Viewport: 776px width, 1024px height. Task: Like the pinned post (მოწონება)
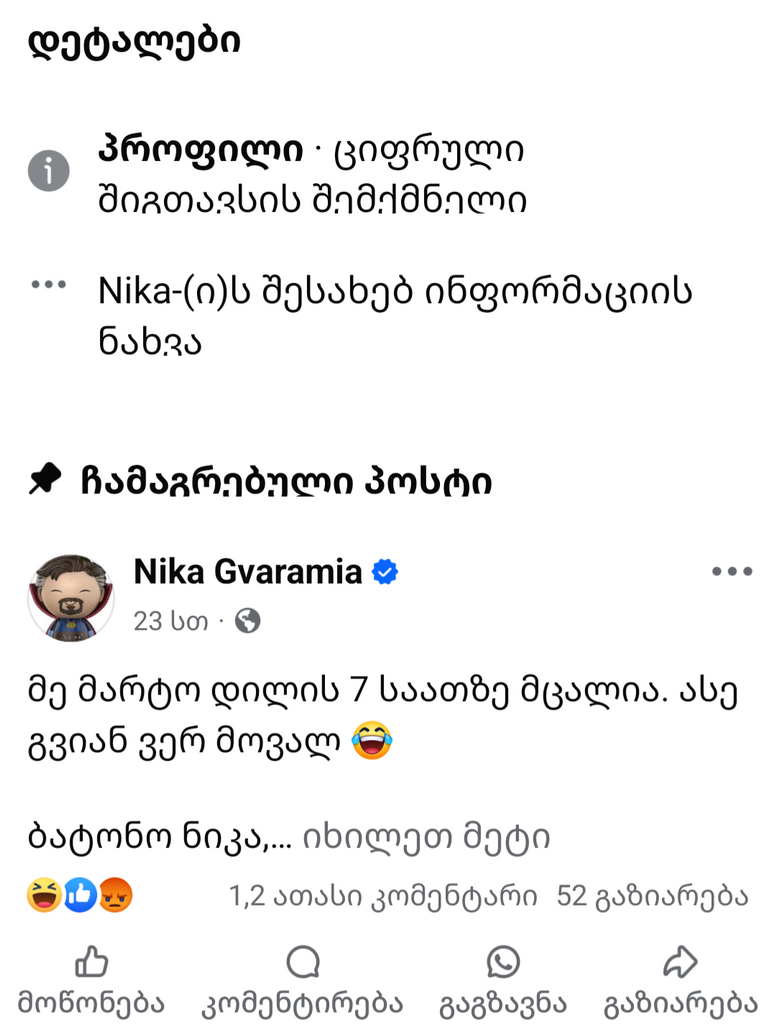pyautogui.click(x=91, y=980)
